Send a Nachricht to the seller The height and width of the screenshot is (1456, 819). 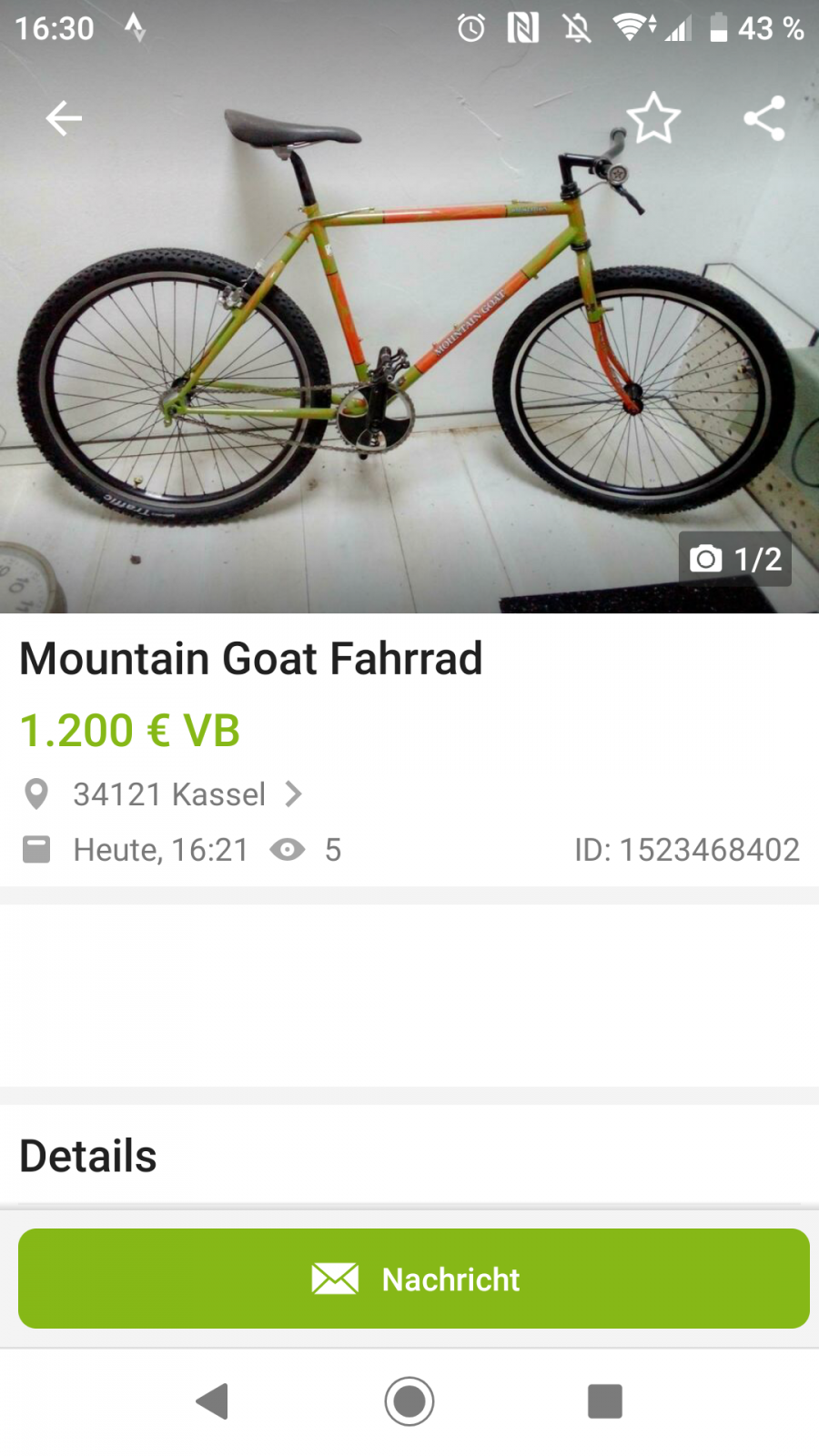click(414, 1279)
